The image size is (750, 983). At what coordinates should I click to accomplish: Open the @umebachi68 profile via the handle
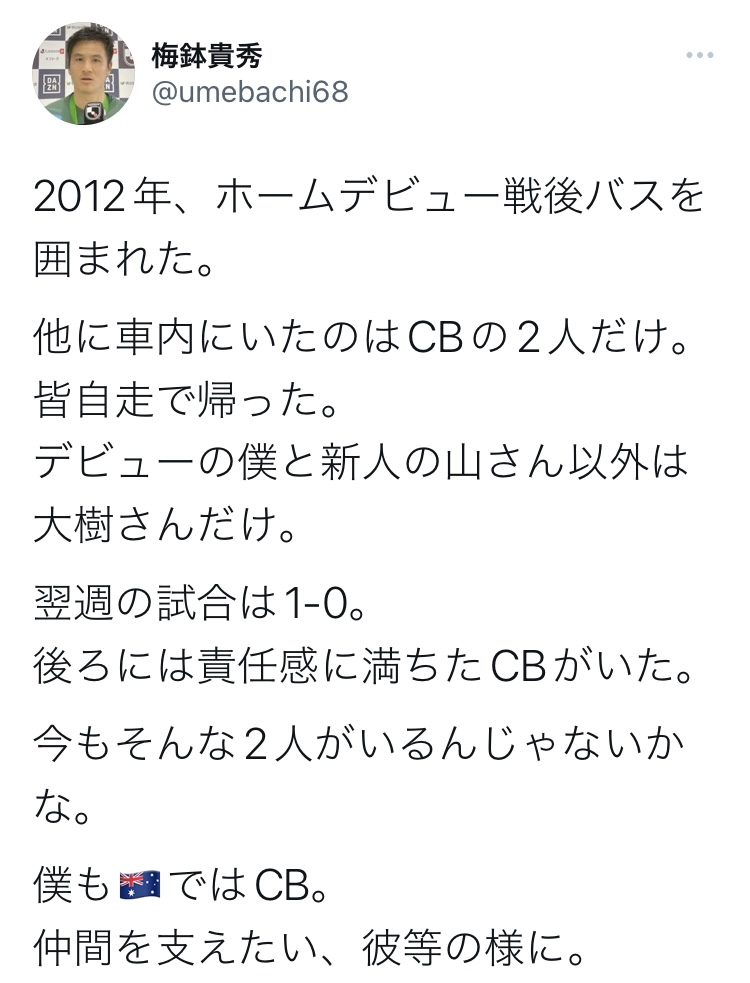249,92
